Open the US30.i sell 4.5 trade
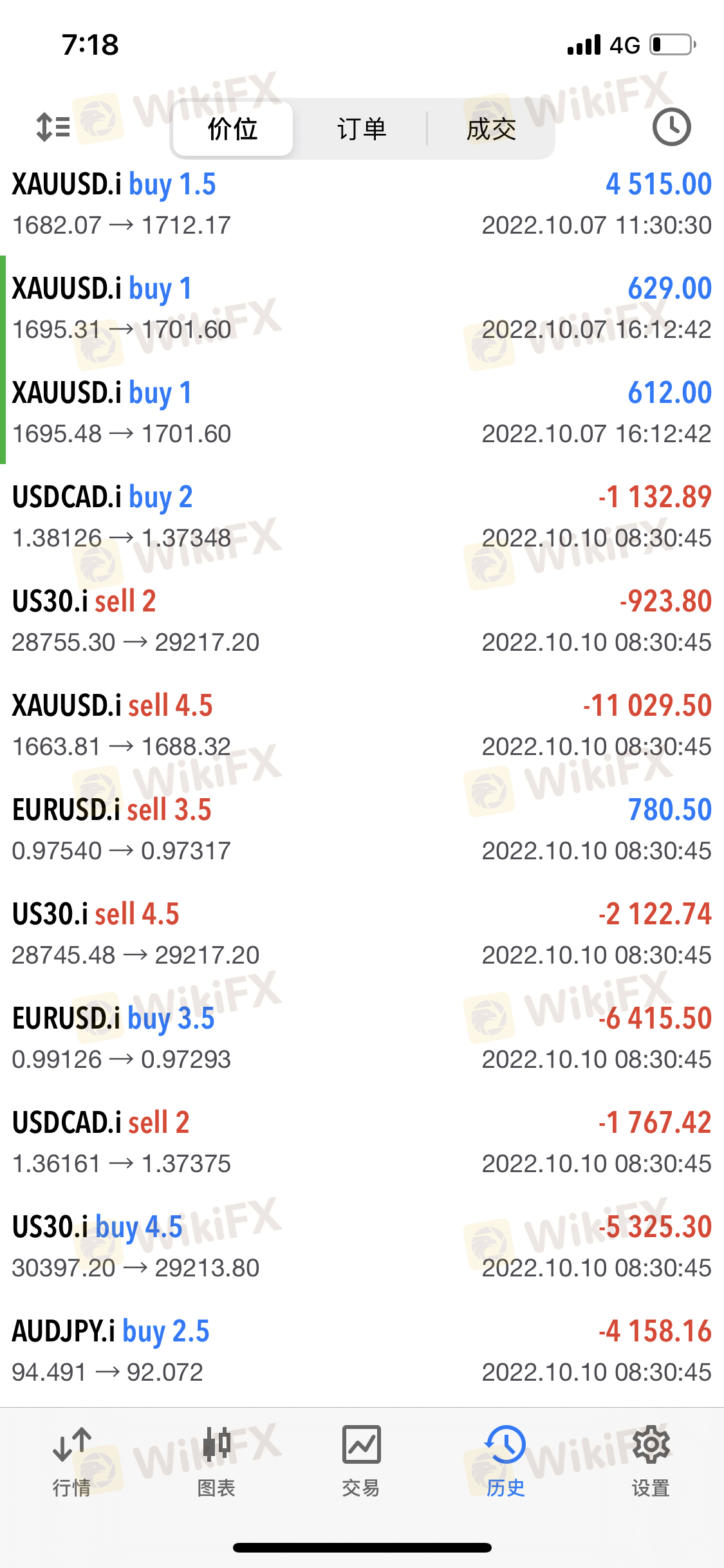 click(x=362, y=934)
